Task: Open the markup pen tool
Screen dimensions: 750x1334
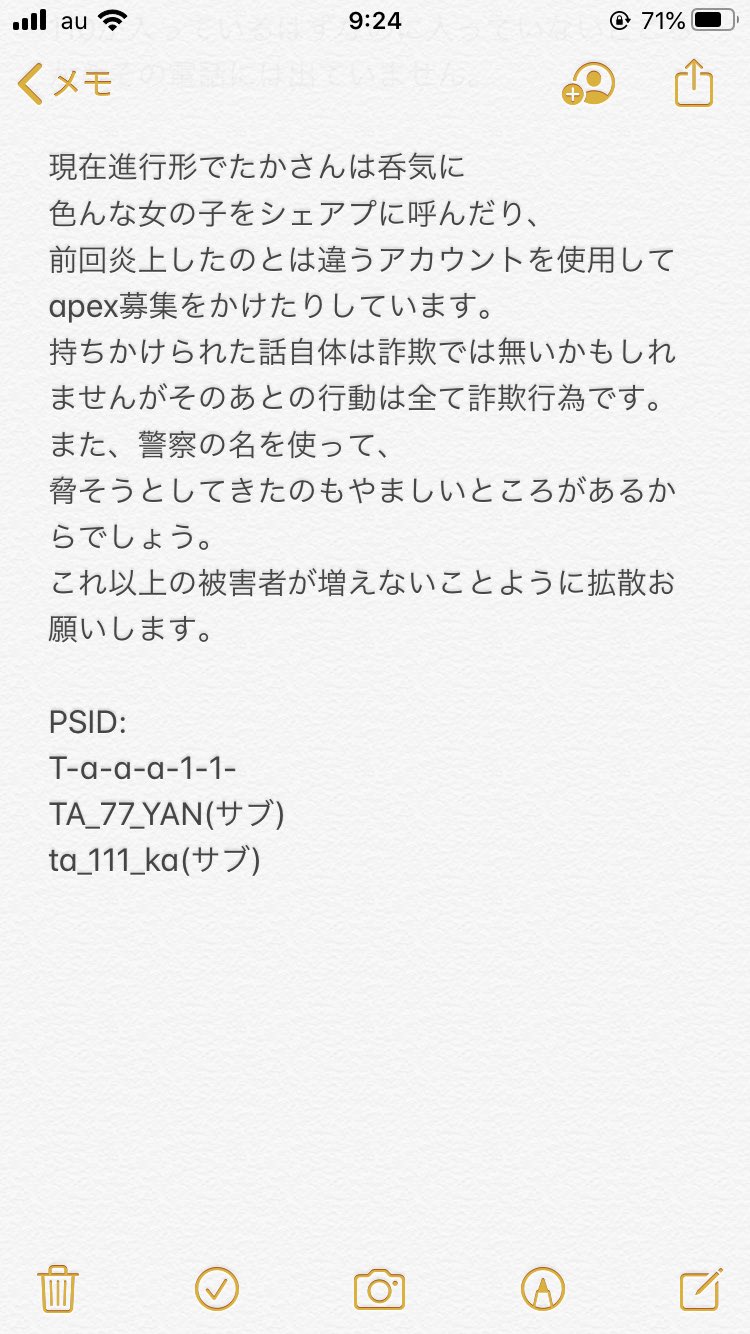Action: 543,1287
